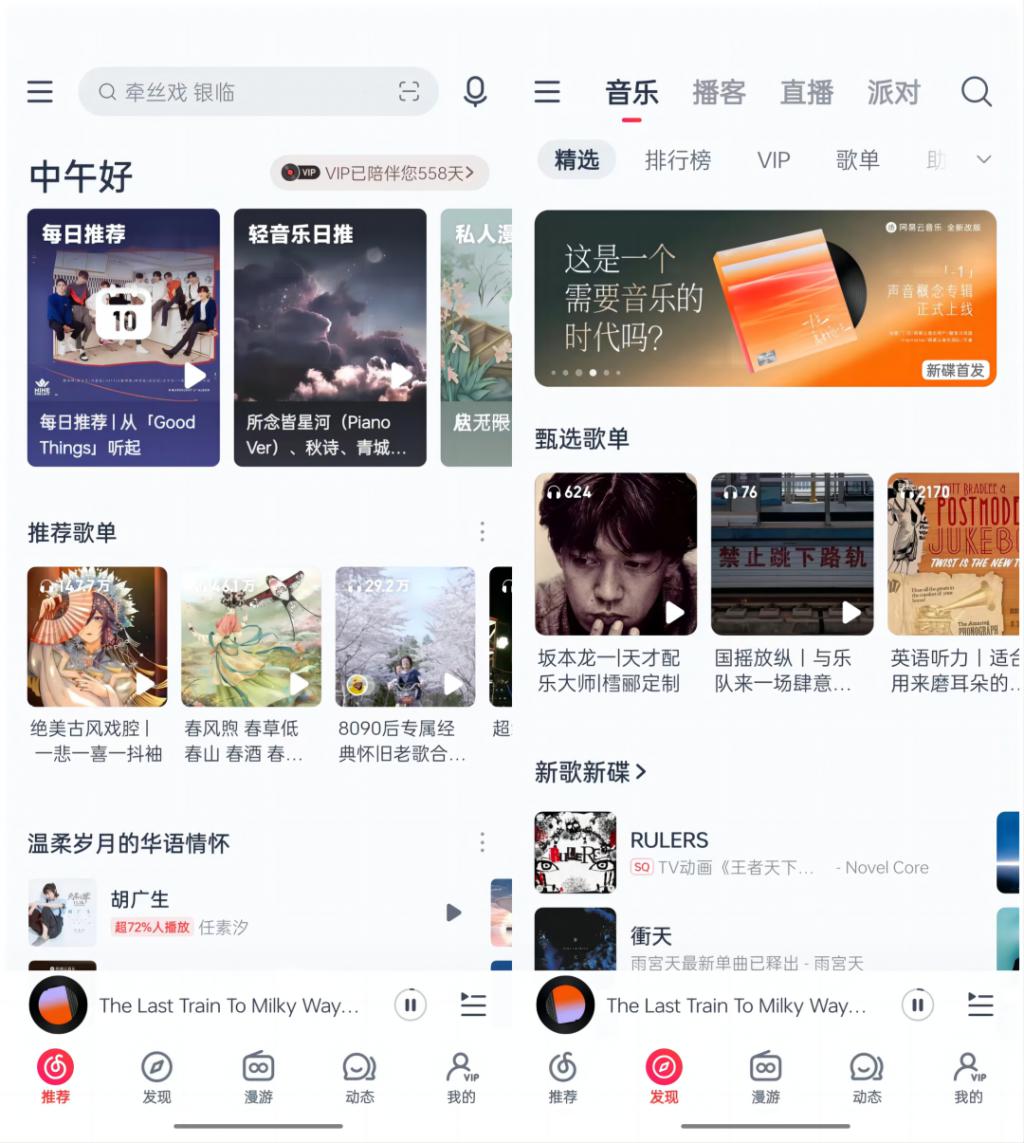Open the 轻音乐日推 card
Screen dimensions: 1024x1143
330,337
